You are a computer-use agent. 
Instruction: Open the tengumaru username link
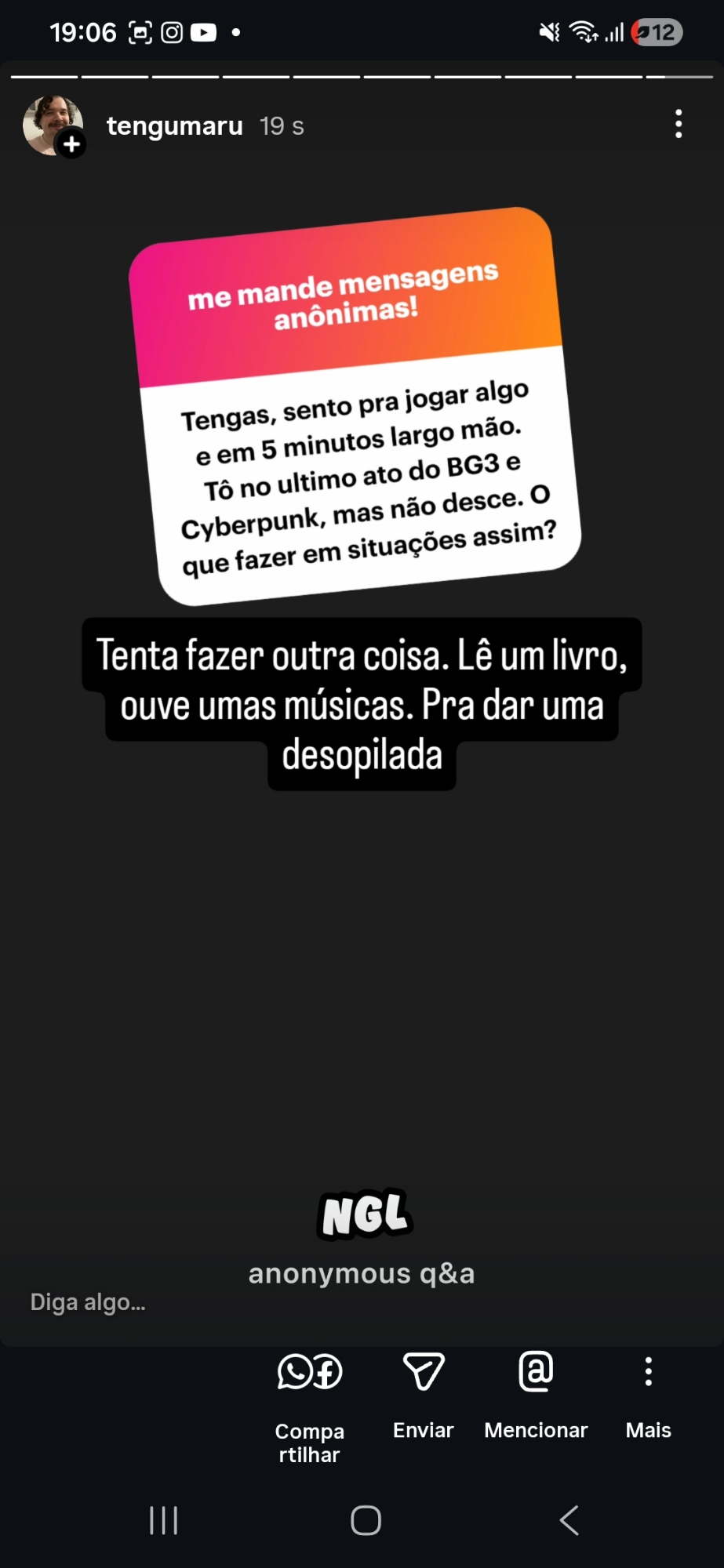coord(174,126)
